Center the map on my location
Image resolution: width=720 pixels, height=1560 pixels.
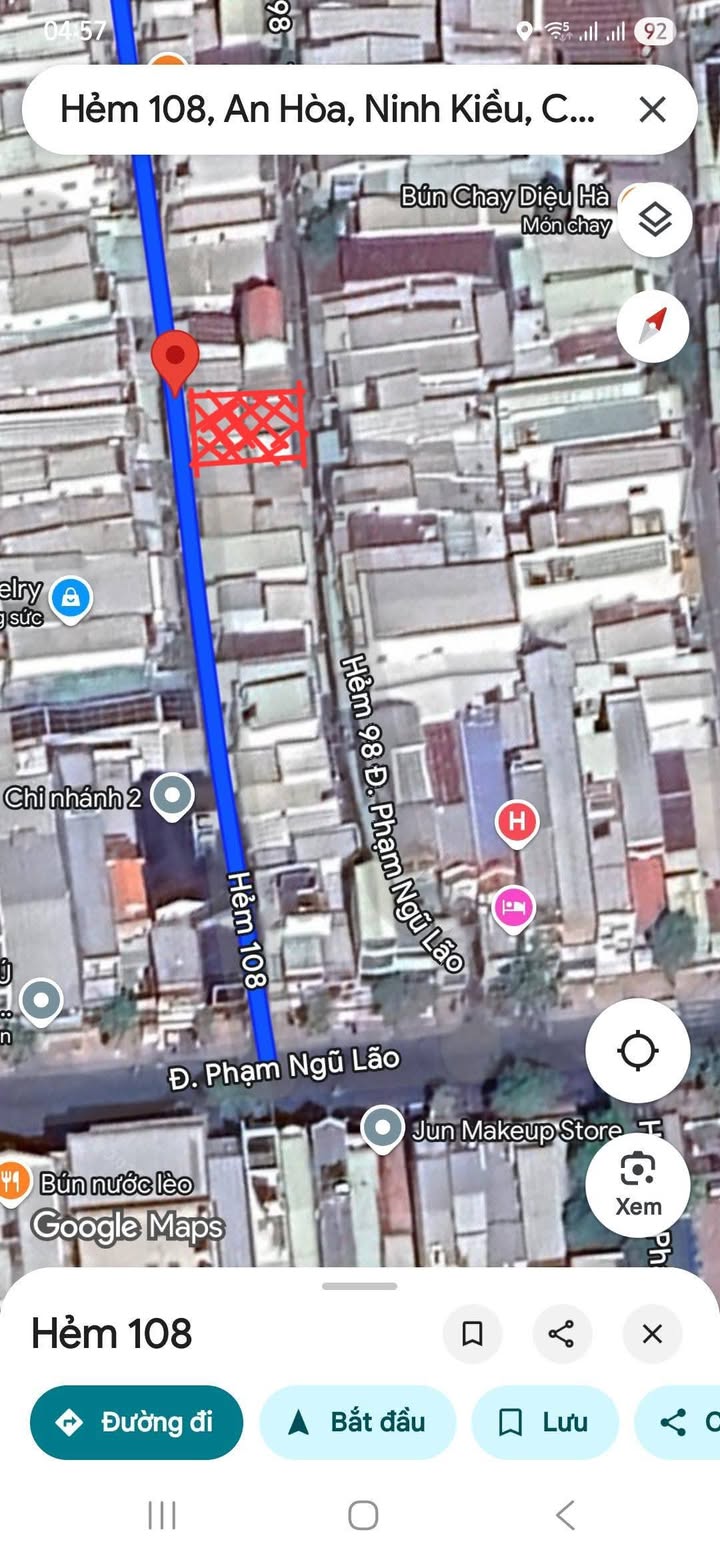coord(638,1051)
